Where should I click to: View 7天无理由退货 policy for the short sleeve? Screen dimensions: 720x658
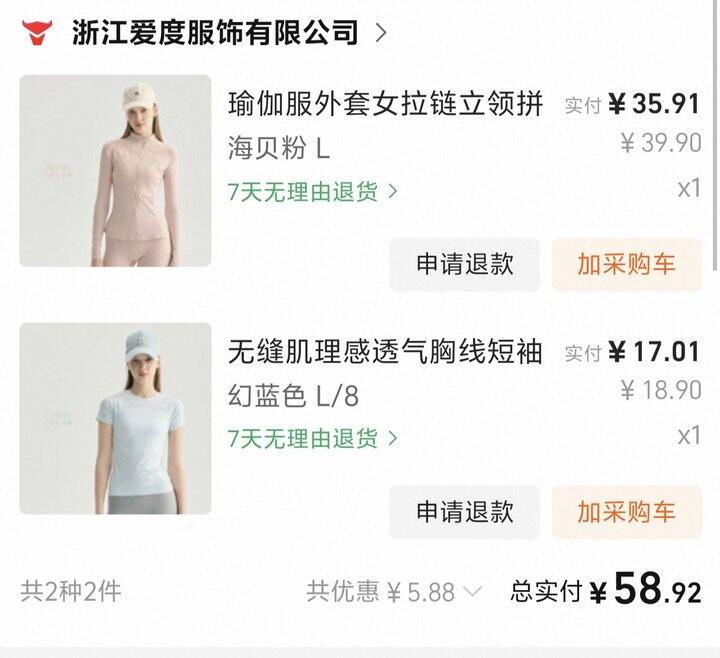pyautogui.click(x=312, y=438)
